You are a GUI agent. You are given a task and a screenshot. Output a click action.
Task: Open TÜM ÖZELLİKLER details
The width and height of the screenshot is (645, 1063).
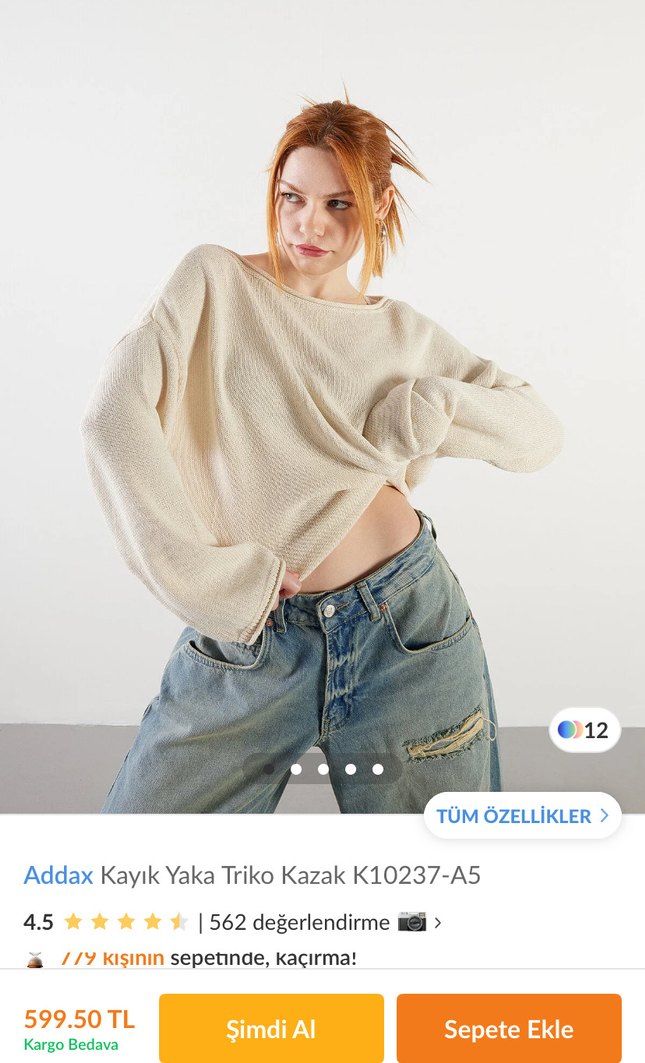522,816
